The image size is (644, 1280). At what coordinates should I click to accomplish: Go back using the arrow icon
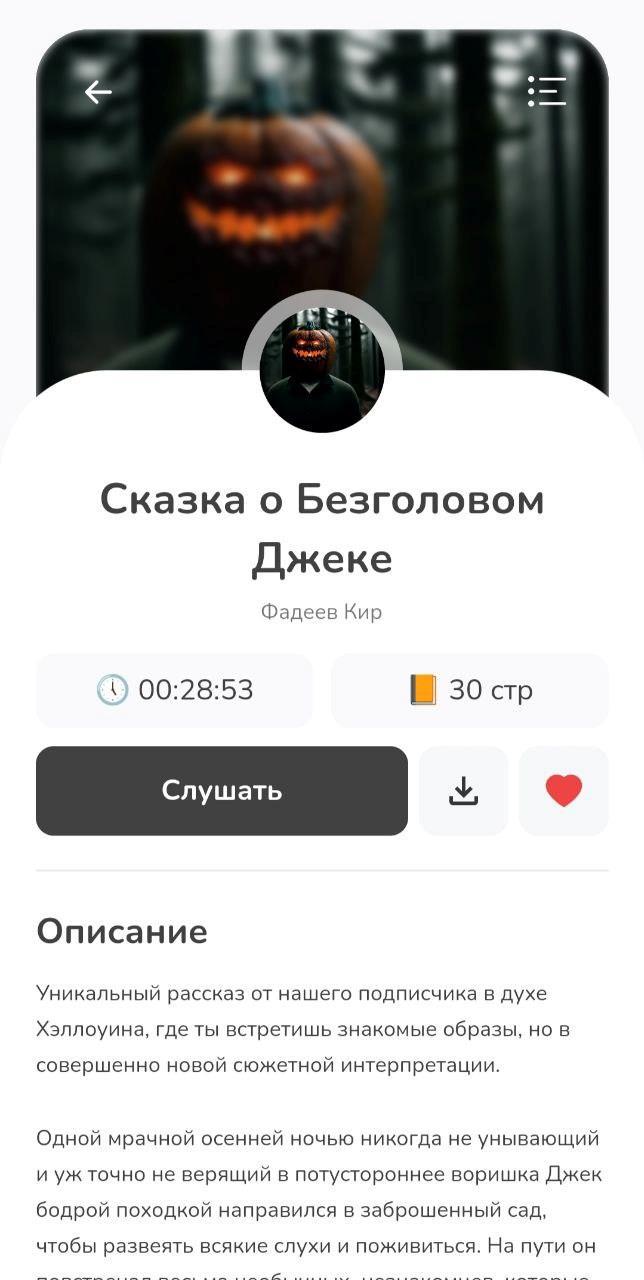pos(98,92)
